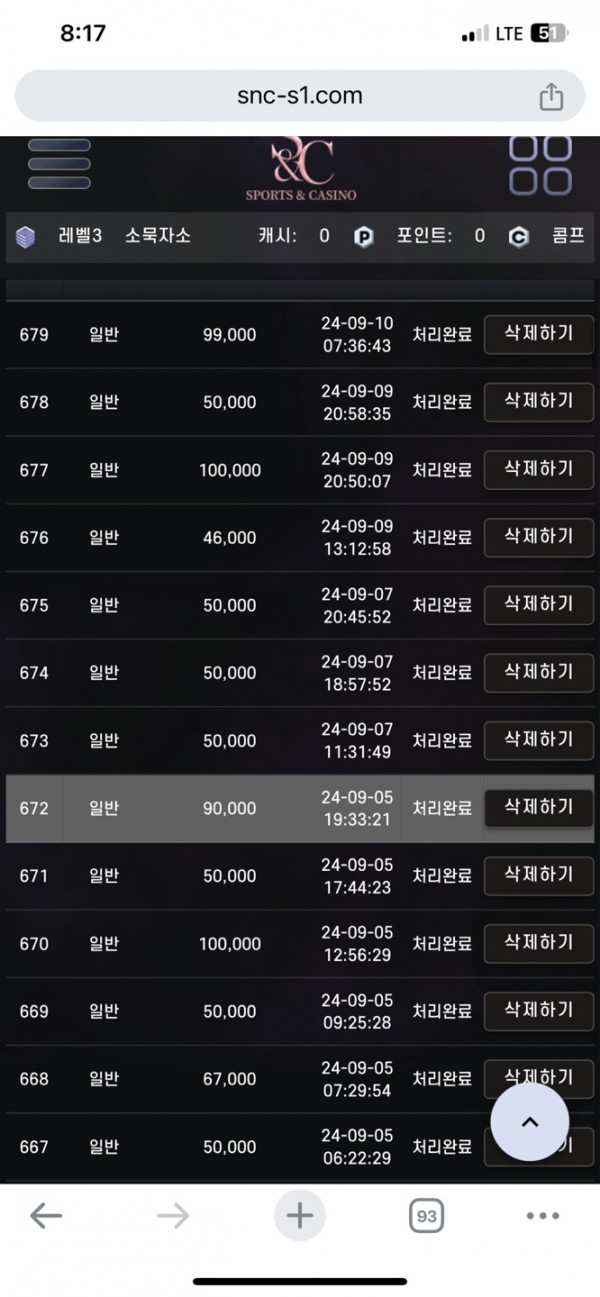Open the hamburger drawer menu
Screen dimensions: 600x1297
tap(59, 164)
